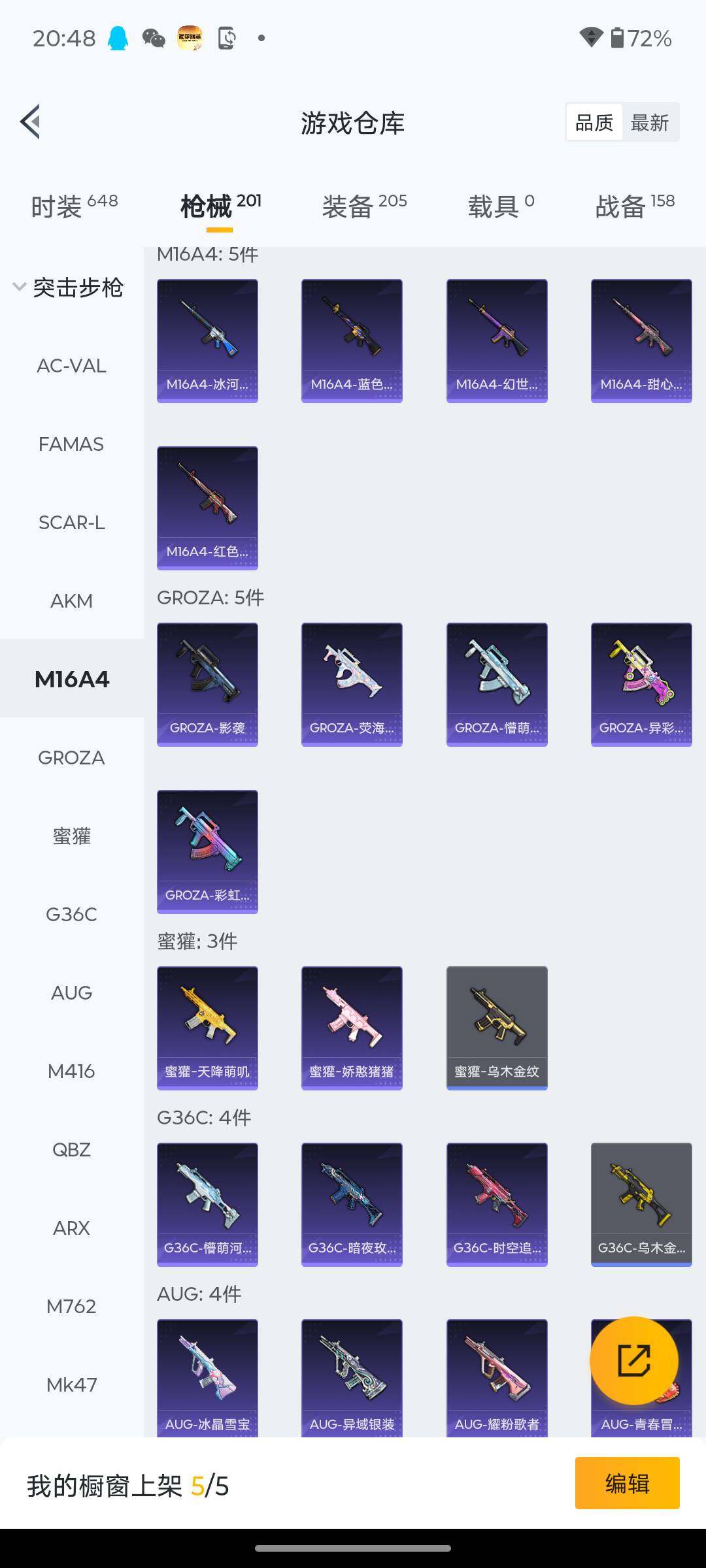This screenshot has height=1568, width=706.
Task: Select SCAR-L in the side list
Action: 71,523
